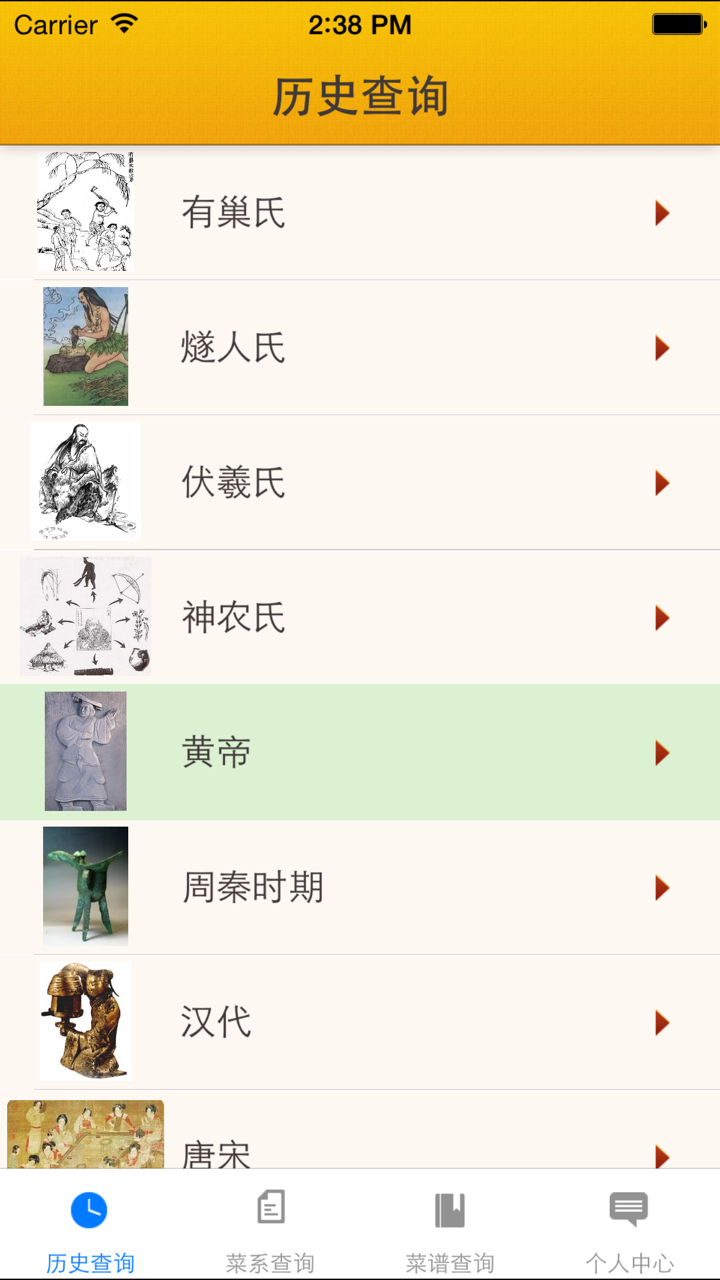Screen dimensions: 720x1280
Task: Expand the 神农氏 row with the chevron
Action: pyautogui.click(x=661, y=617)
